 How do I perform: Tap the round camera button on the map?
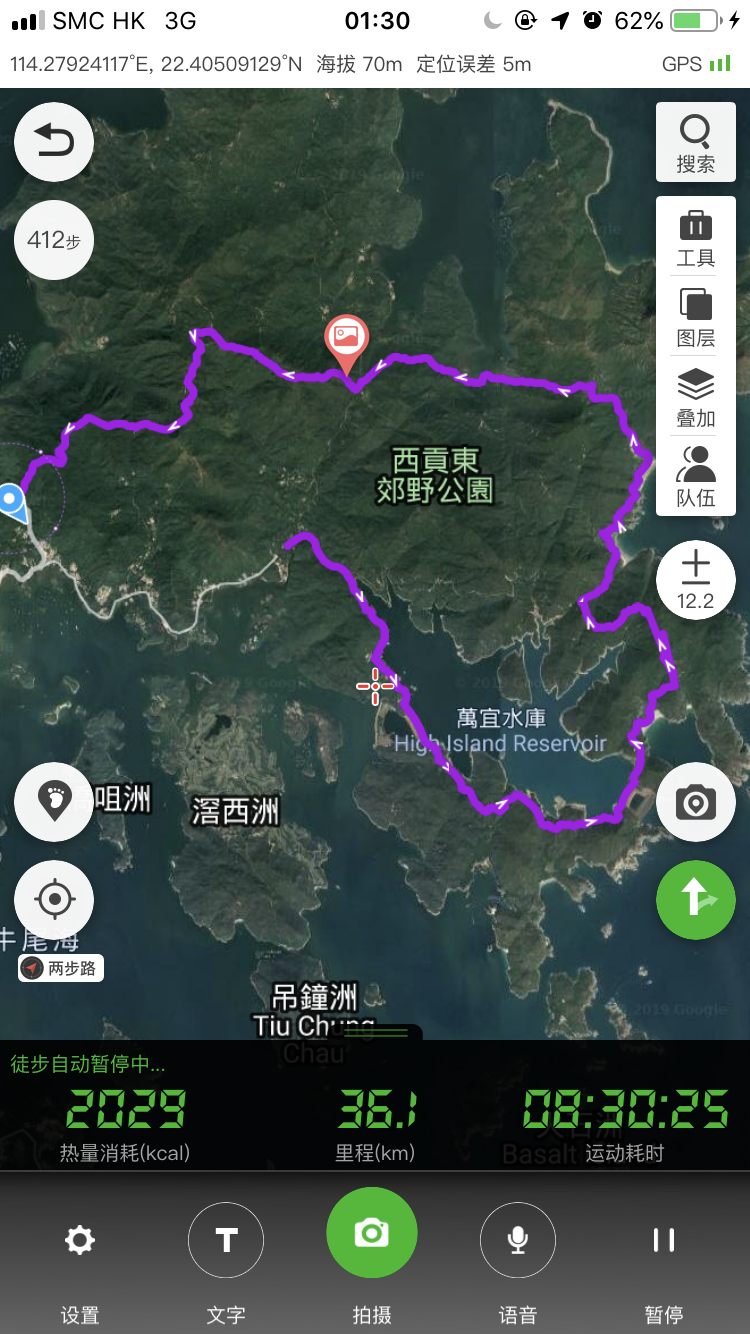695,802
